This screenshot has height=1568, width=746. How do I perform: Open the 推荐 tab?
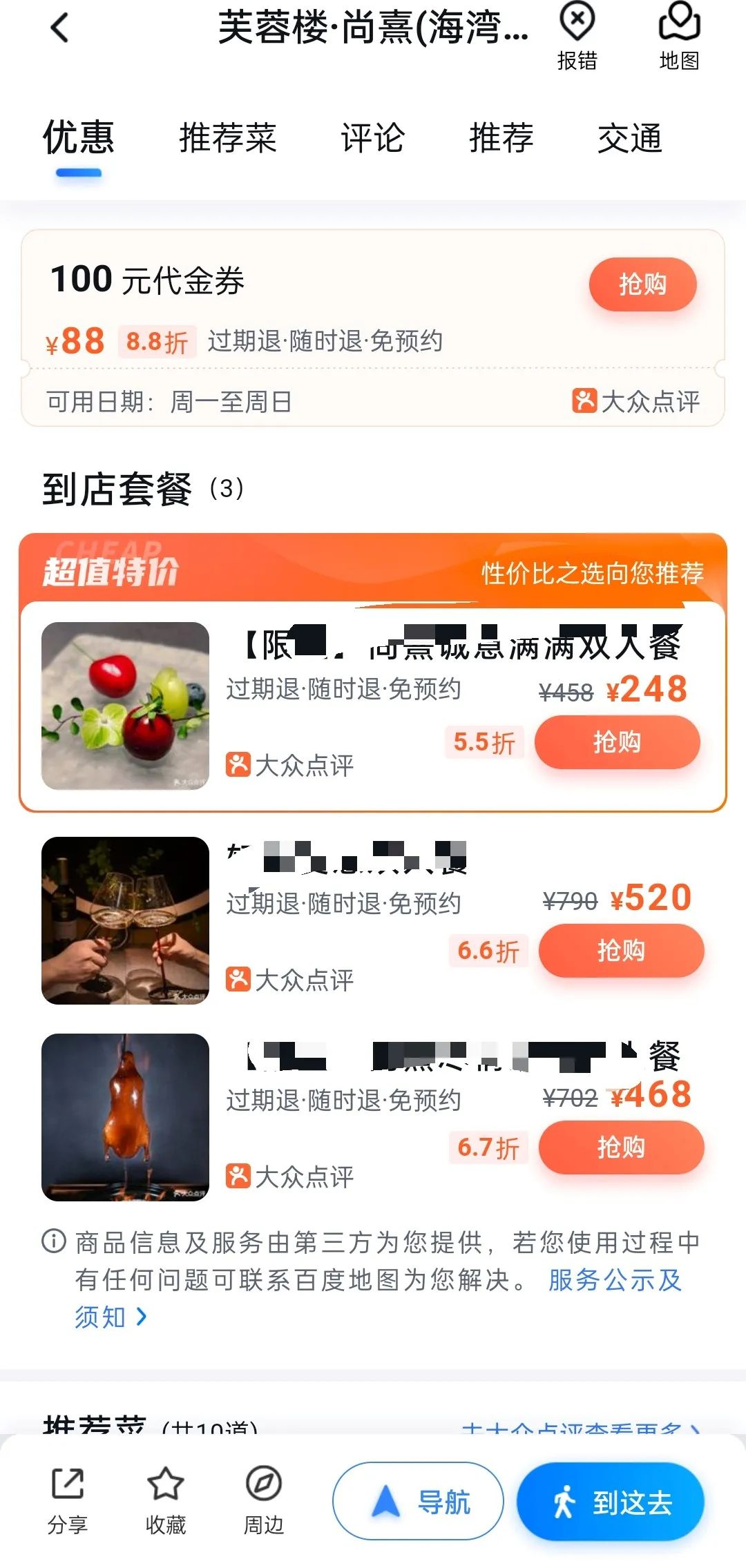pos(501,137)
